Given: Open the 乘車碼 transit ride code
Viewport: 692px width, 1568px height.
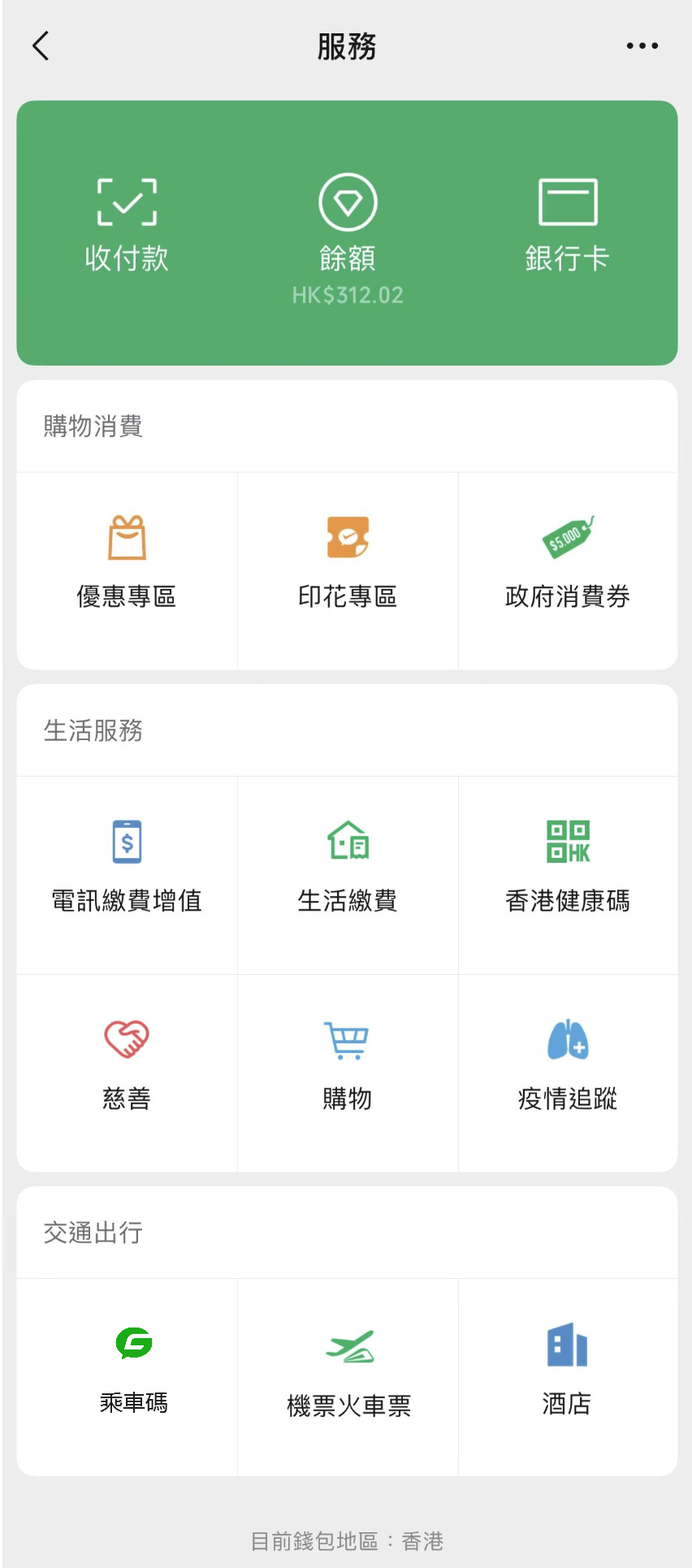Looking at the screenshot, I should pos(134,1368).
